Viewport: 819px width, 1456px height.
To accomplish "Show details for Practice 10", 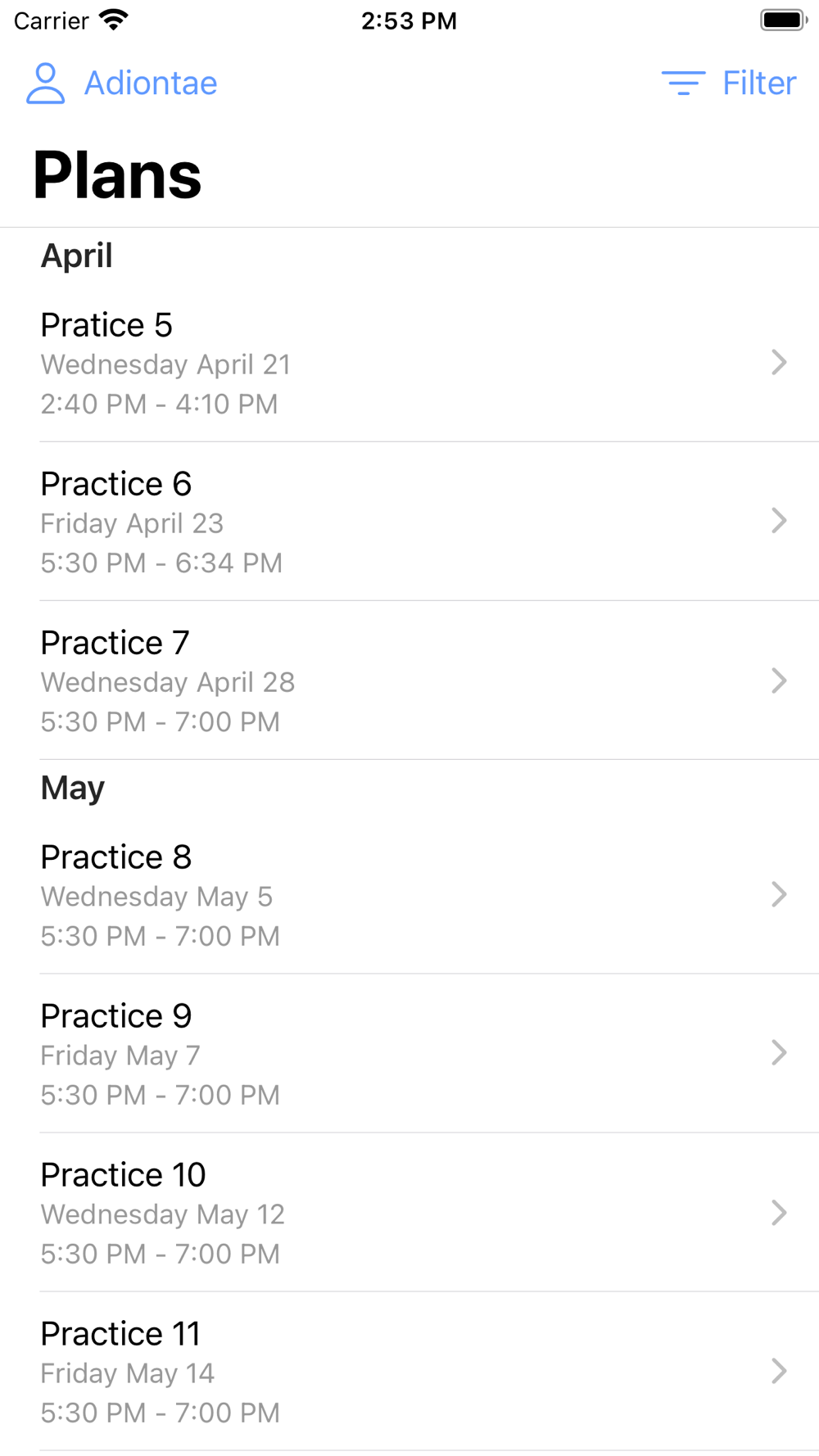I will tap(409, 1214).
